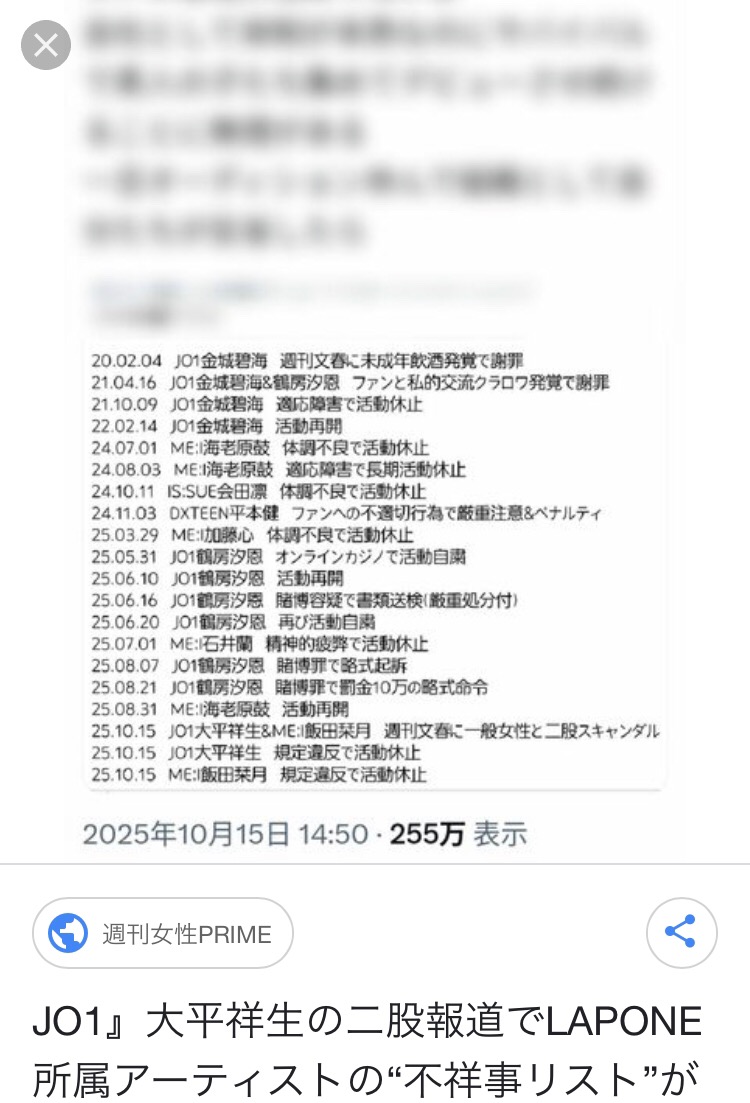Open the 週刊女性PRIME source chip

click(x=163, y=934)
